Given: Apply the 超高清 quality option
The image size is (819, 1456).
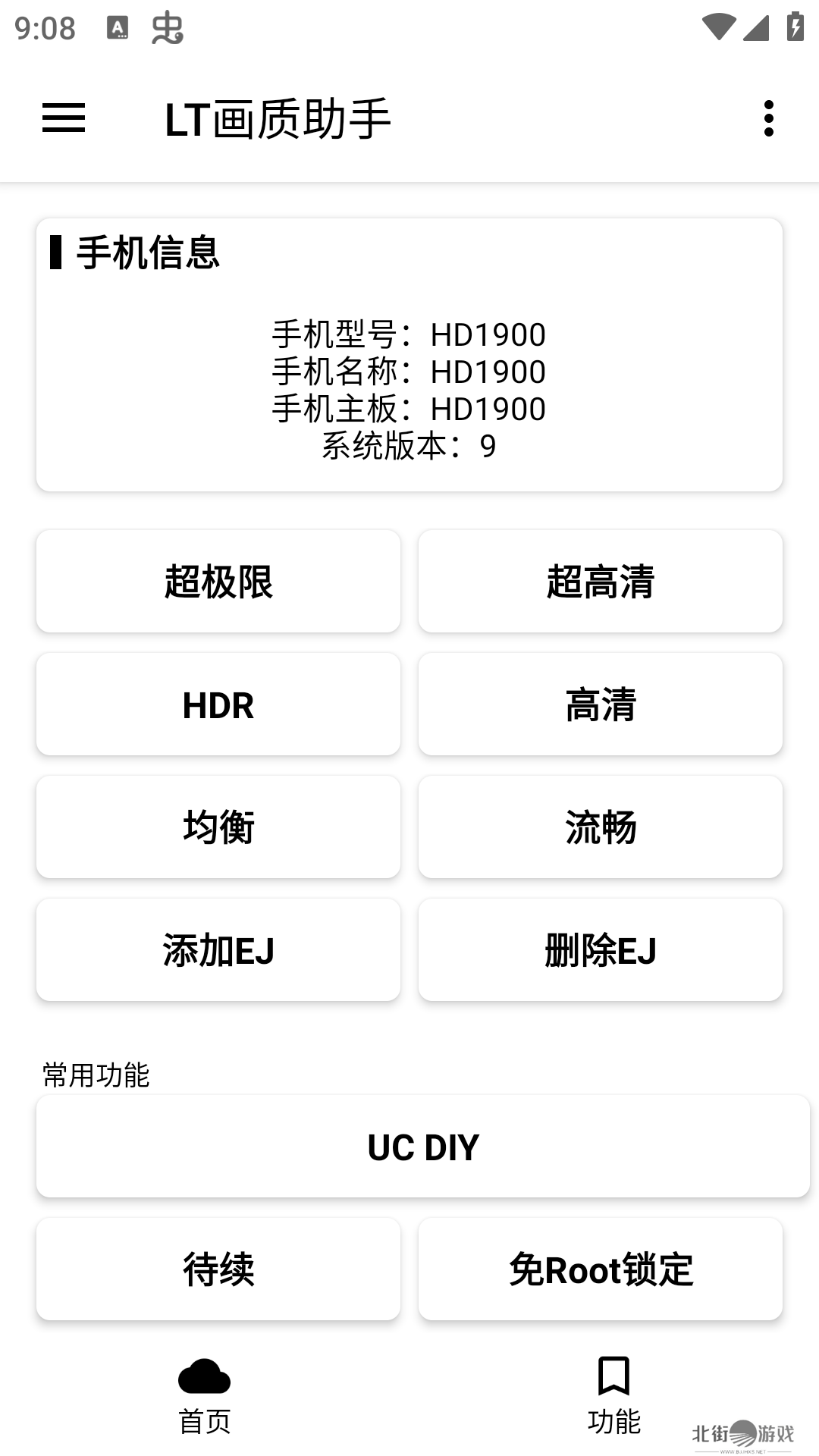Looking at the screenshot, I should [x=600, y=582].
